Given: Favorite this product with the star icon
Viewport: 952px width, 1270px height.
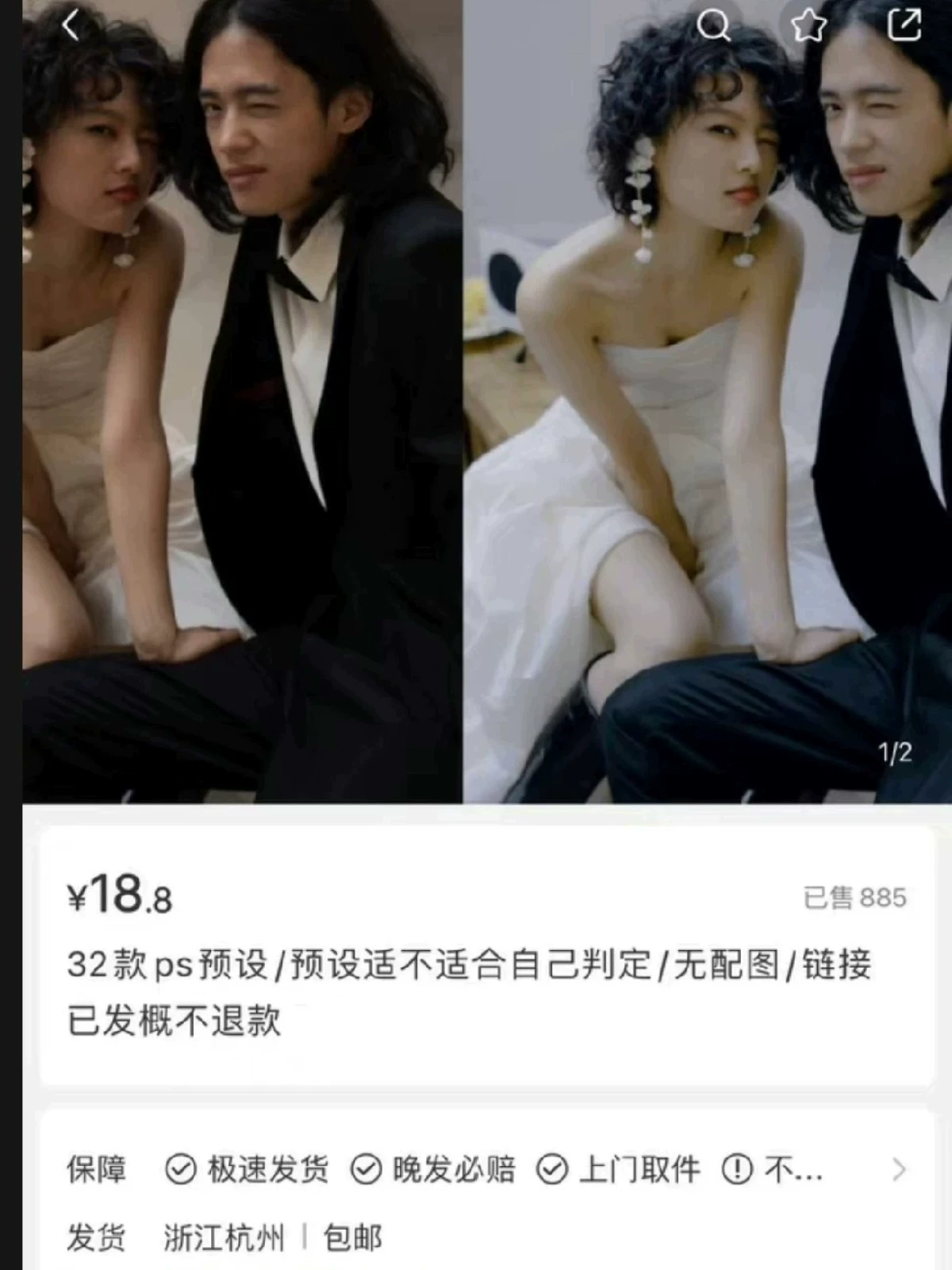Looking at the screenshot, I should click(x=808, y=26).
